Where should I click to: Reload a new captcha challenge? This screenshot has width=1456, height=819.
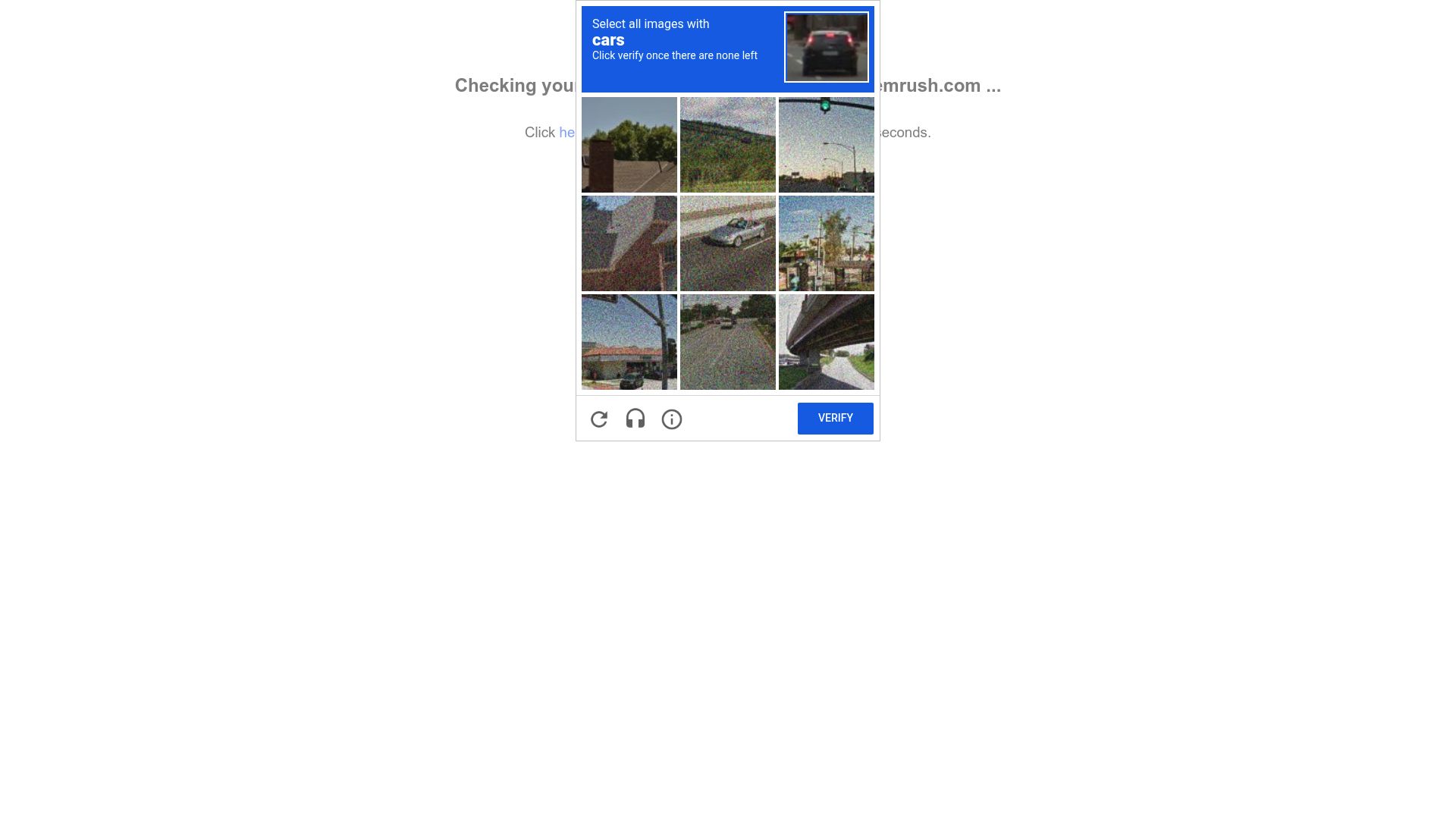[x=599, y=419]
